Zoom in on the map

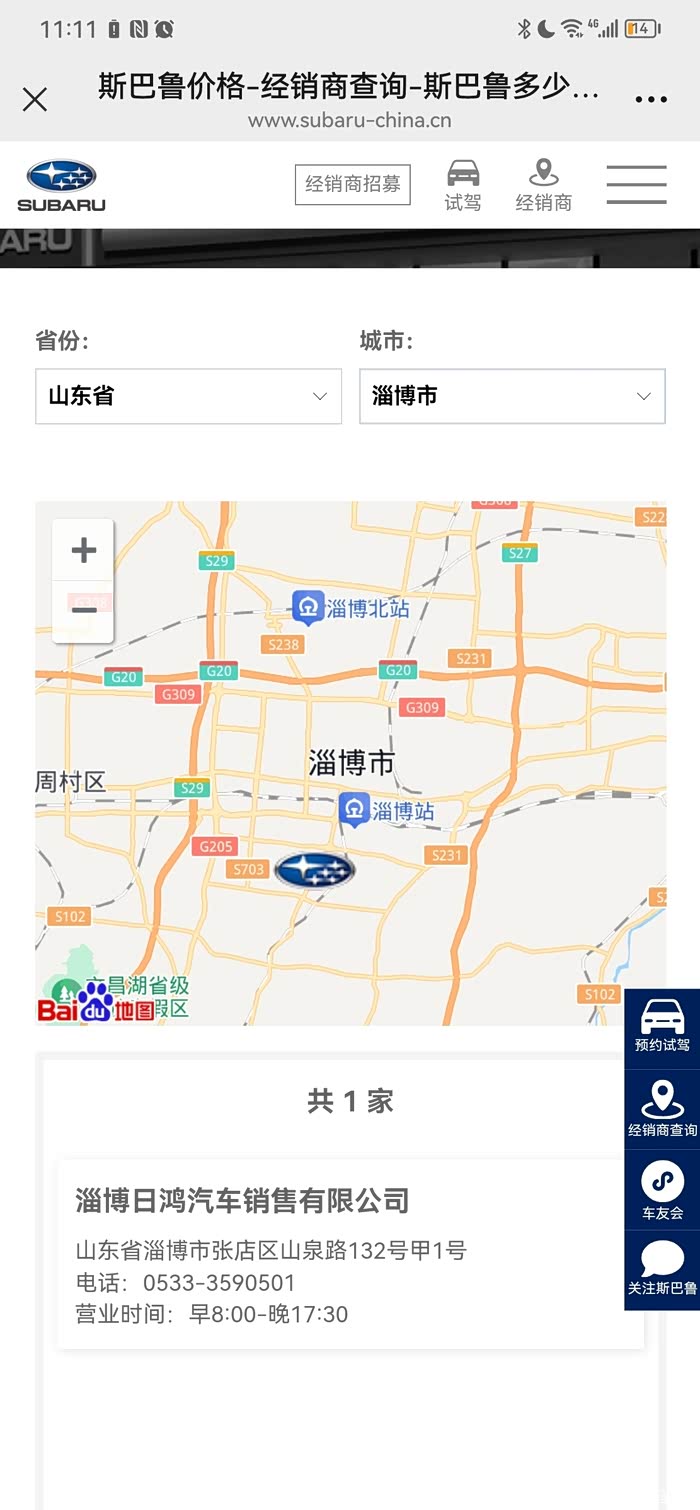(x=83, y=550)
